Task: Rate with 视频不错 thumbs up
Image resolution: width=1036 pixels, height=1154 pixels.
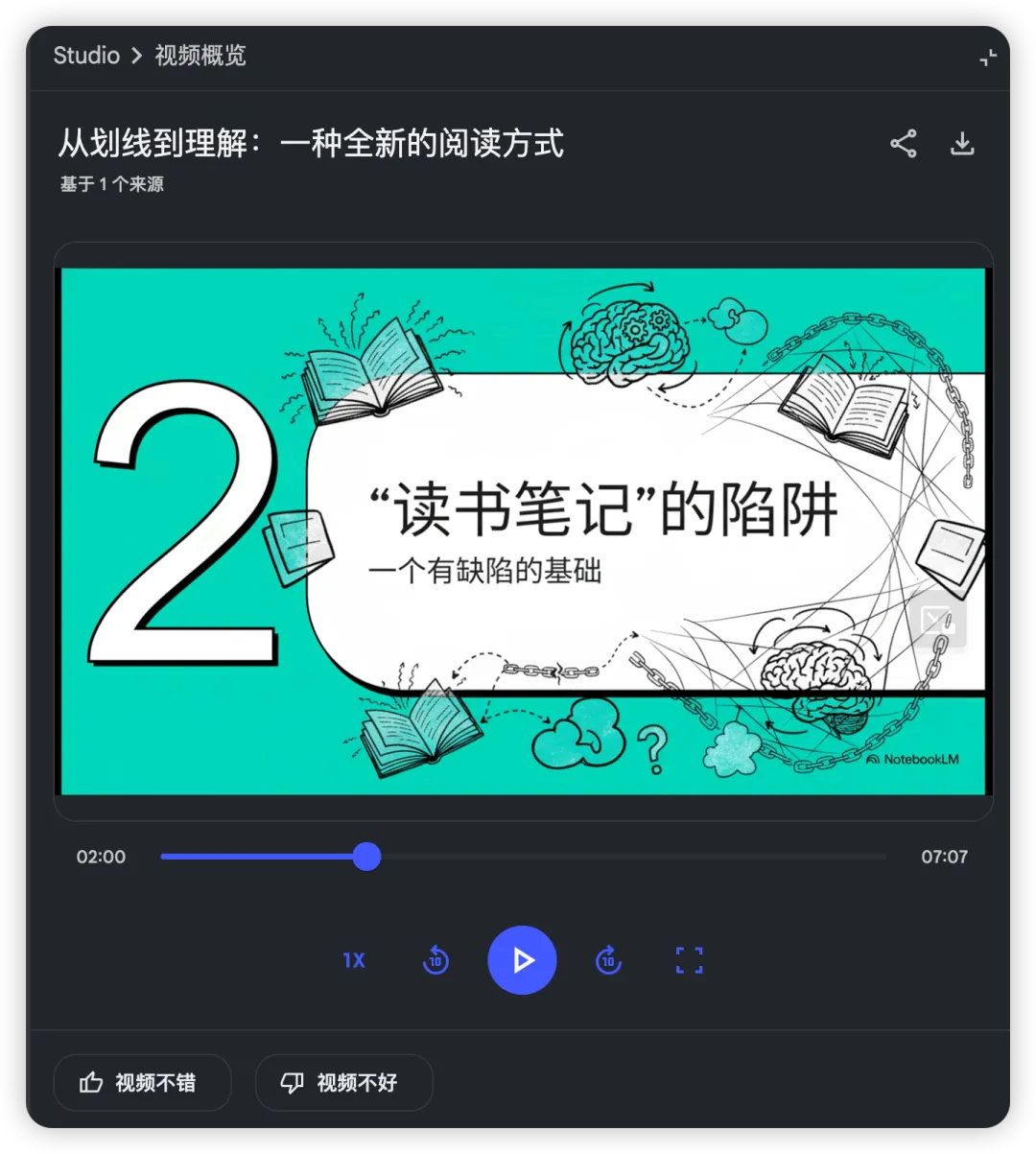Action: pyautogui.click(x=142, y=1083)
